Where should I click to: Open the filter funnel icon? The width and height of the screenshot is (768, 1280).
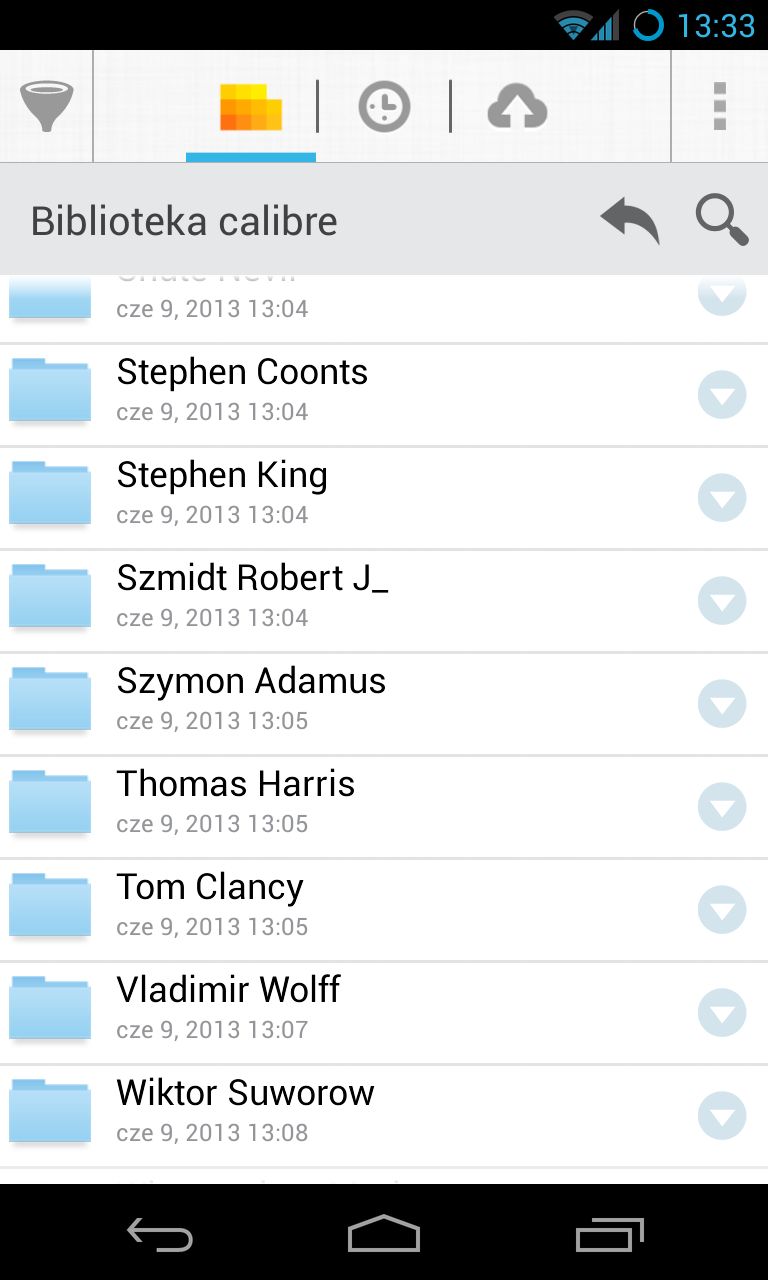click(46, 106)
